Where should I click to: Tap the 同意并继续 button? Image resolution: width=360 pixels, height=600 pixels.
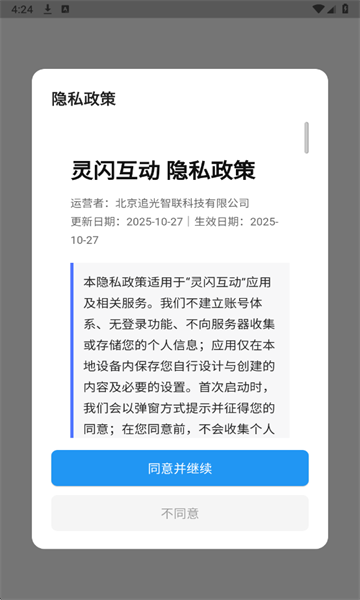180,468
